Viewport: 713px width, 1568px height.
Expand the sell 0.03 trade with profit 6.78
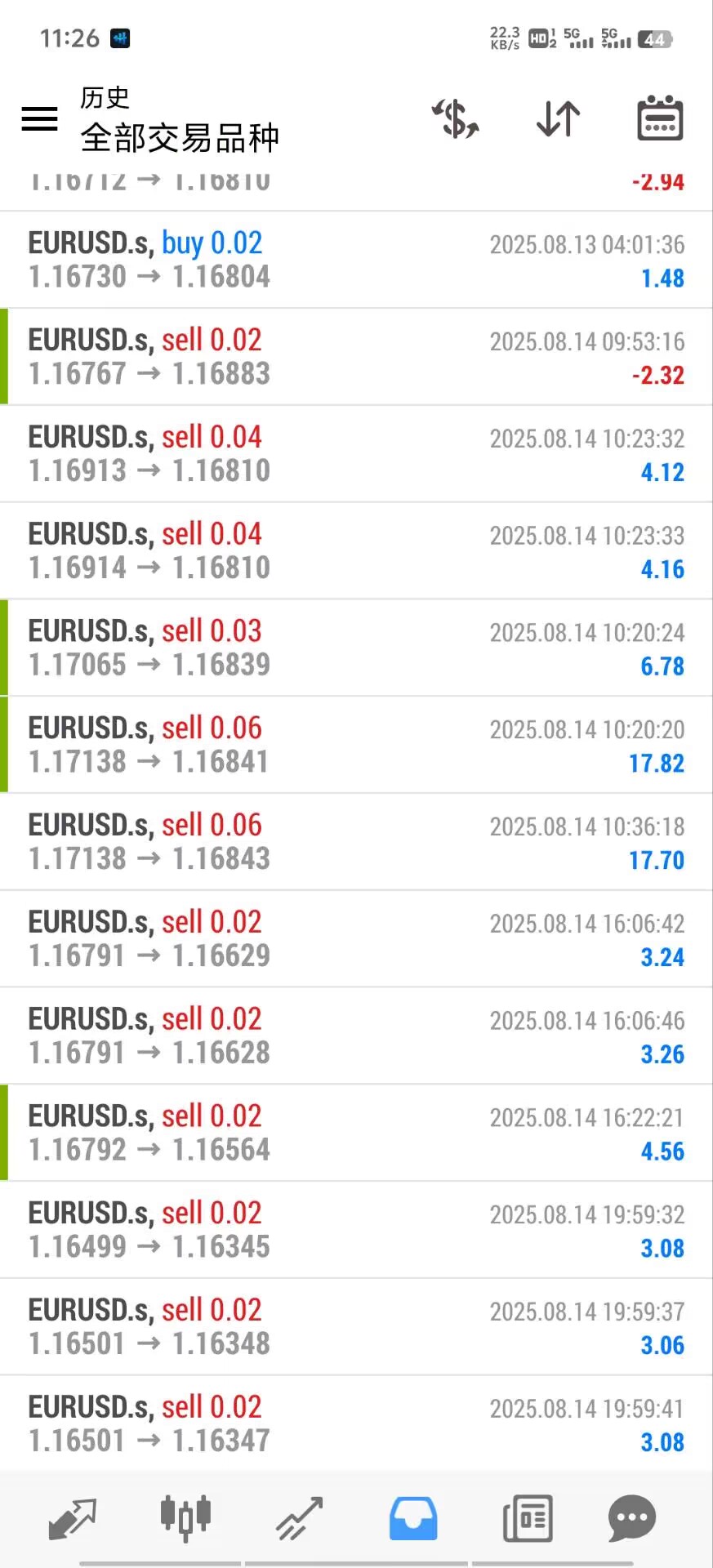[356, 648]
